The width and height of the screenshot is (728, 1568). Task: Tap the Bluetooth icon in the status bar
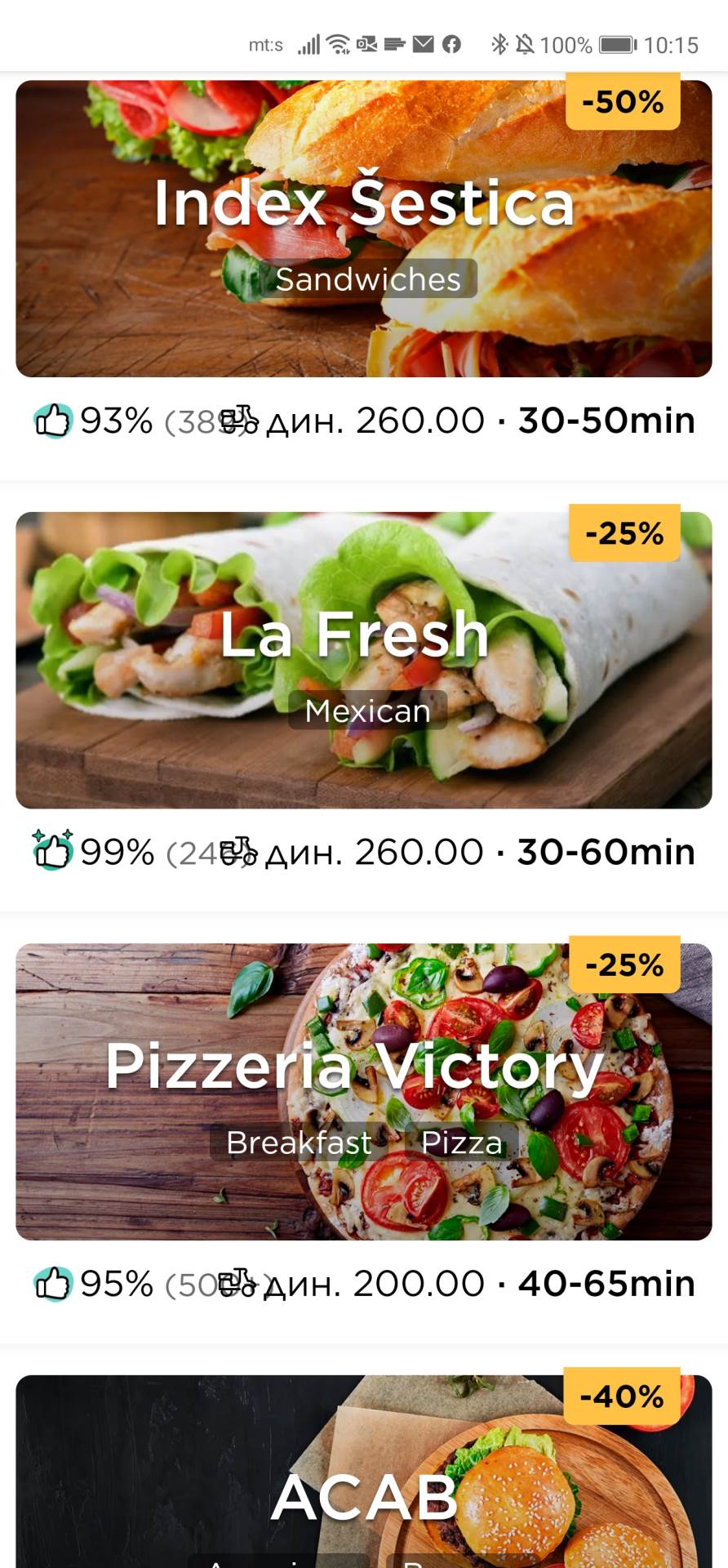(501, 44)
